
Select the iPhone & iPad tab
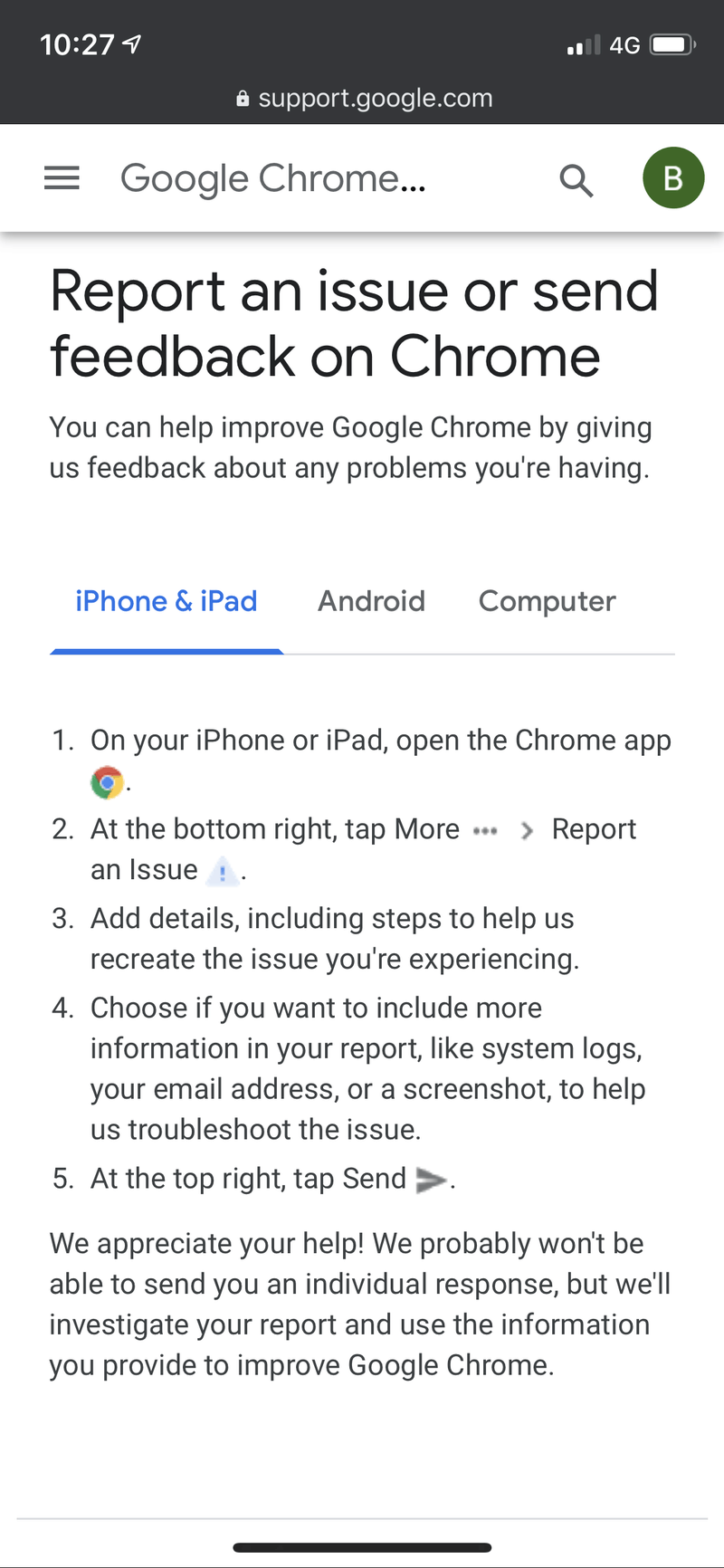pos(167,601)
